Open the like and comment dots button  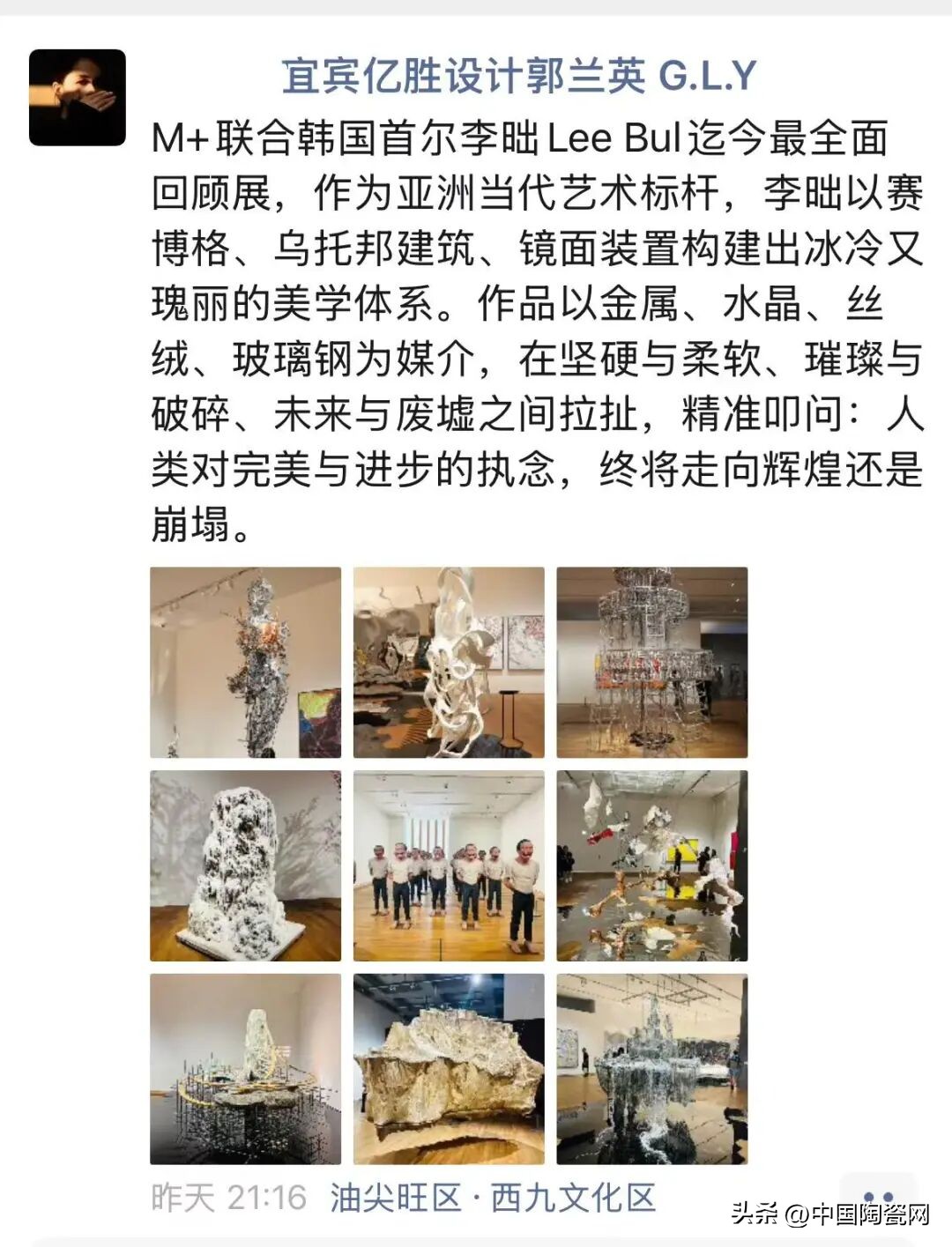pos(878,1198)
